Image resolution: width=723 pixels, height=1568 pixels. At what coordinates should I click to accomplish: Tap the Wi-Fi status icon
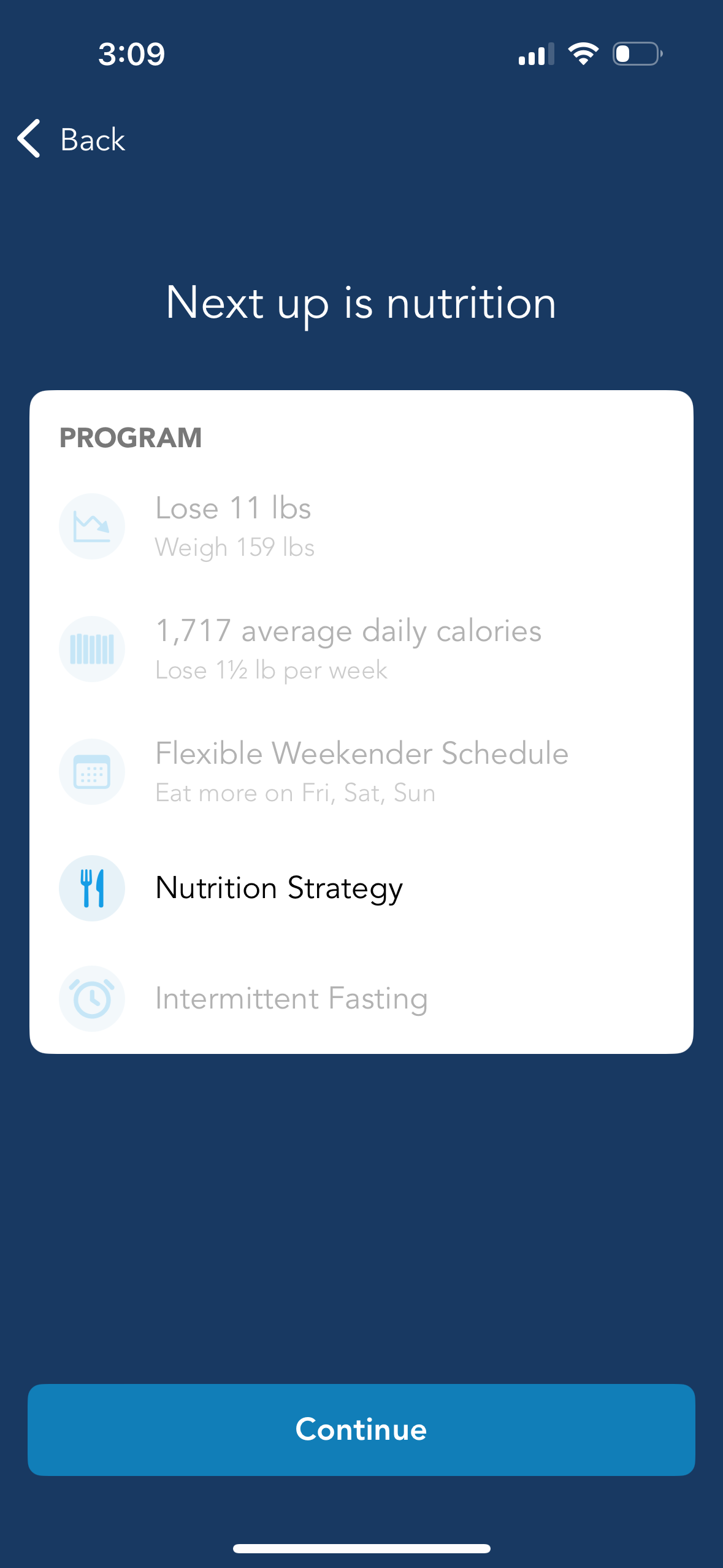pyautogui.click(x=581, y=54)
